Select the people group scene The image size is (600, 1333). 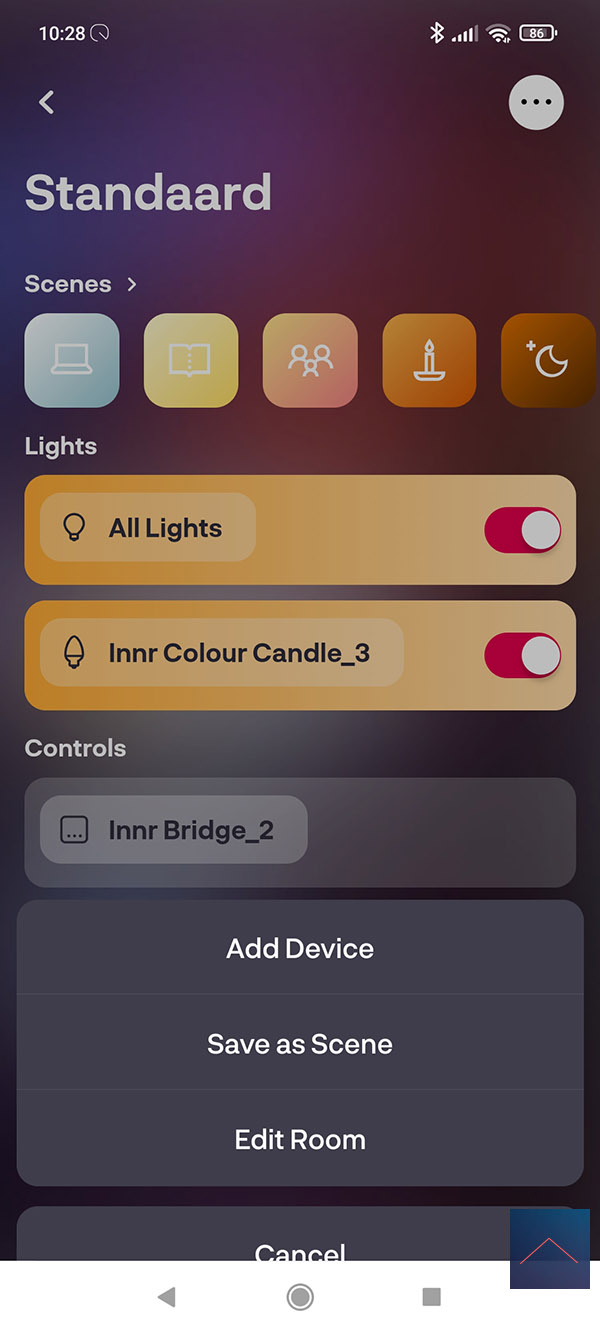tap(310, 360)
